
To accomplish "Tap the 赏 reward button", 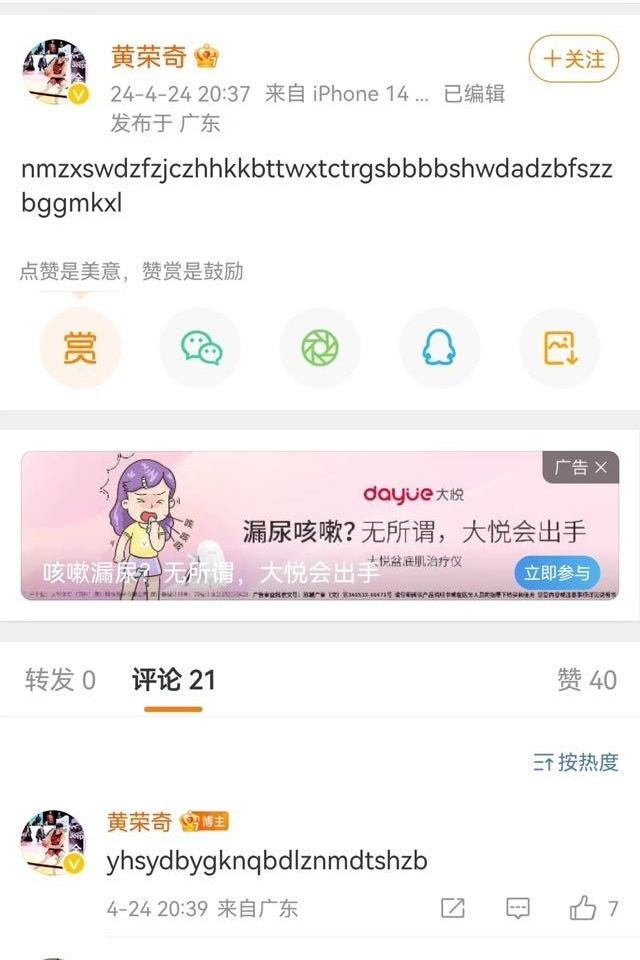I will 80,348.
